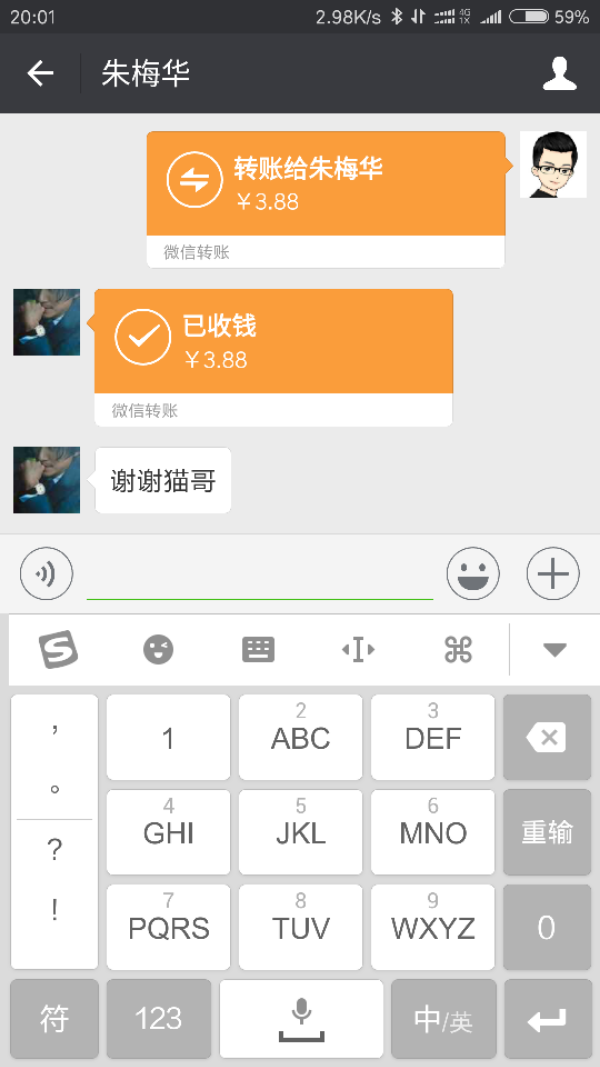Open the Sogou keyboard logo menu
Image resolution: width=600 pixels, height=1067 pixels.
click(59, 650)
